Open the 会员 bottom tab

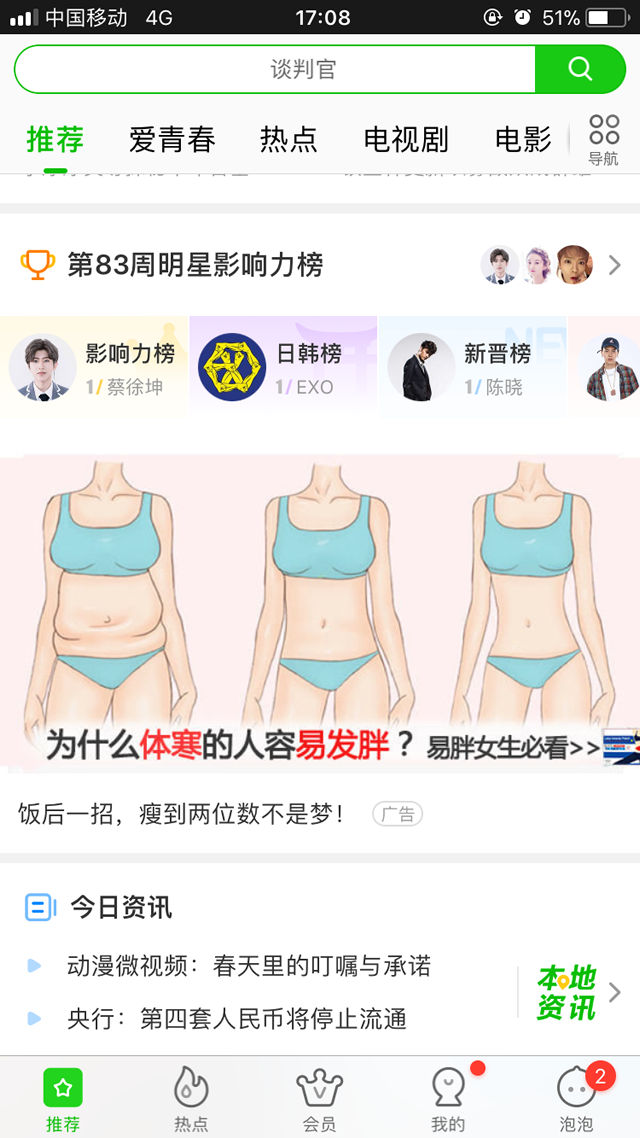(319, 1097)
